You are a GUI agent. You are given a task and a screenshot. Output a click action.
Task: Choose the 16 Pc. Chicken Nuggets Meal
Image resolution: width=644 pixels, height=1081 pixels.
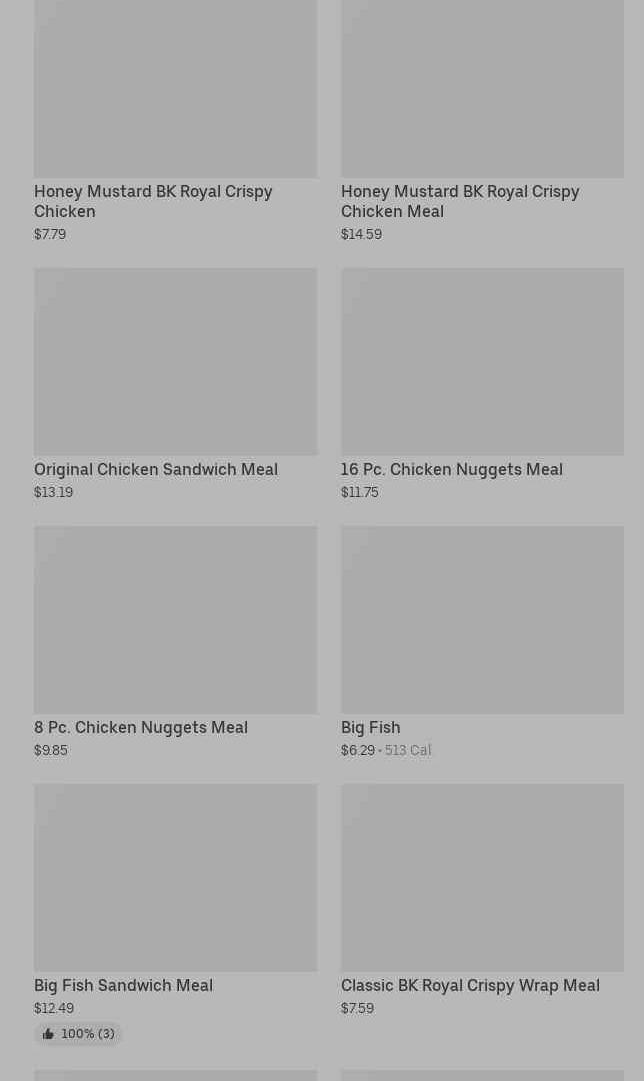point(482,385)
